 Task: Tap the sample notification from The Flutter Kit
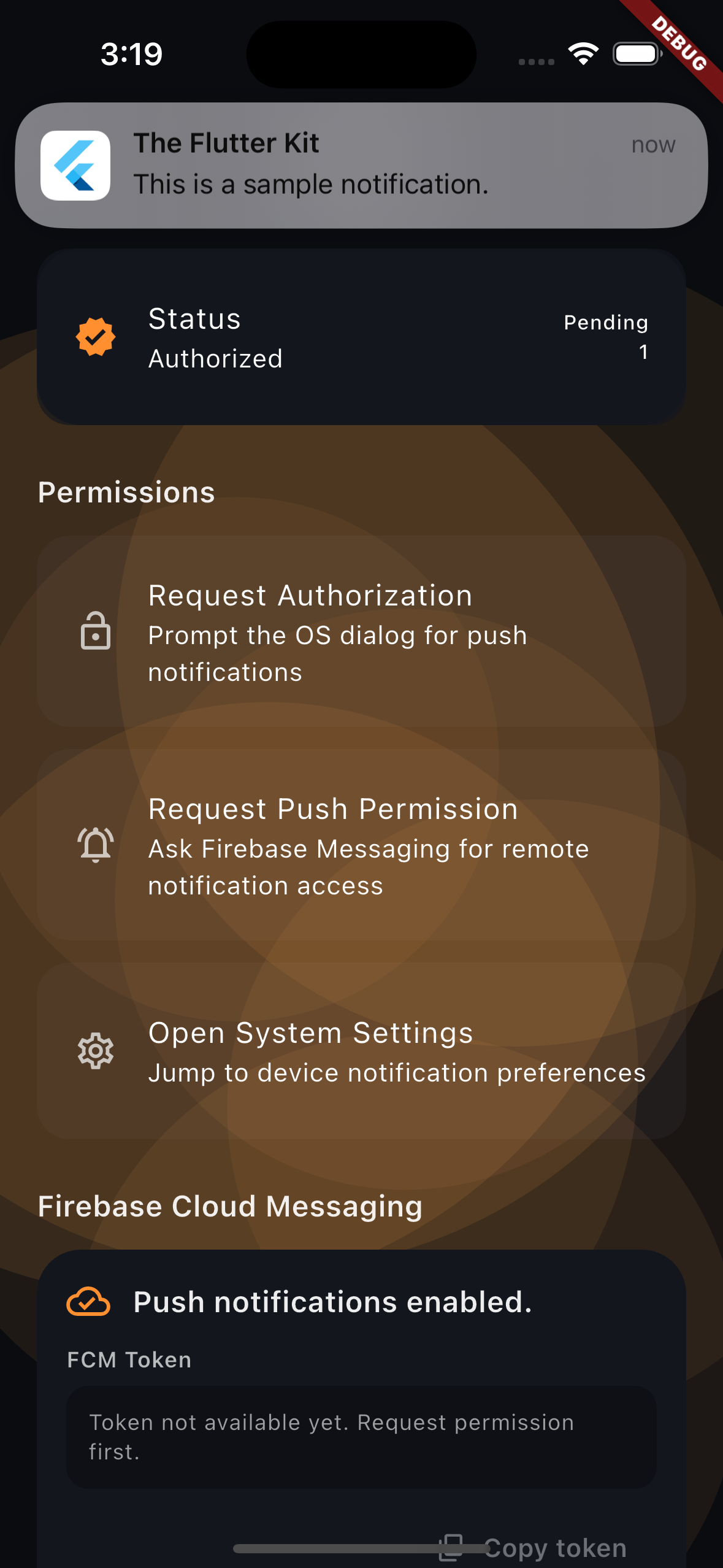(361, 164)
